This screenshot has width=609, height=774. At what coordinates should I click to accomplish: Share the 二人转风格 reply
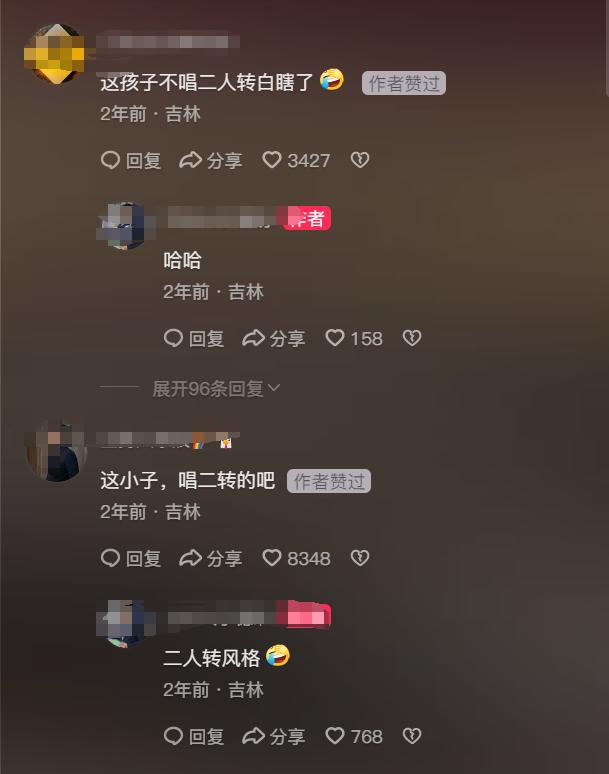pyautogui.click(x=274, y=737)
